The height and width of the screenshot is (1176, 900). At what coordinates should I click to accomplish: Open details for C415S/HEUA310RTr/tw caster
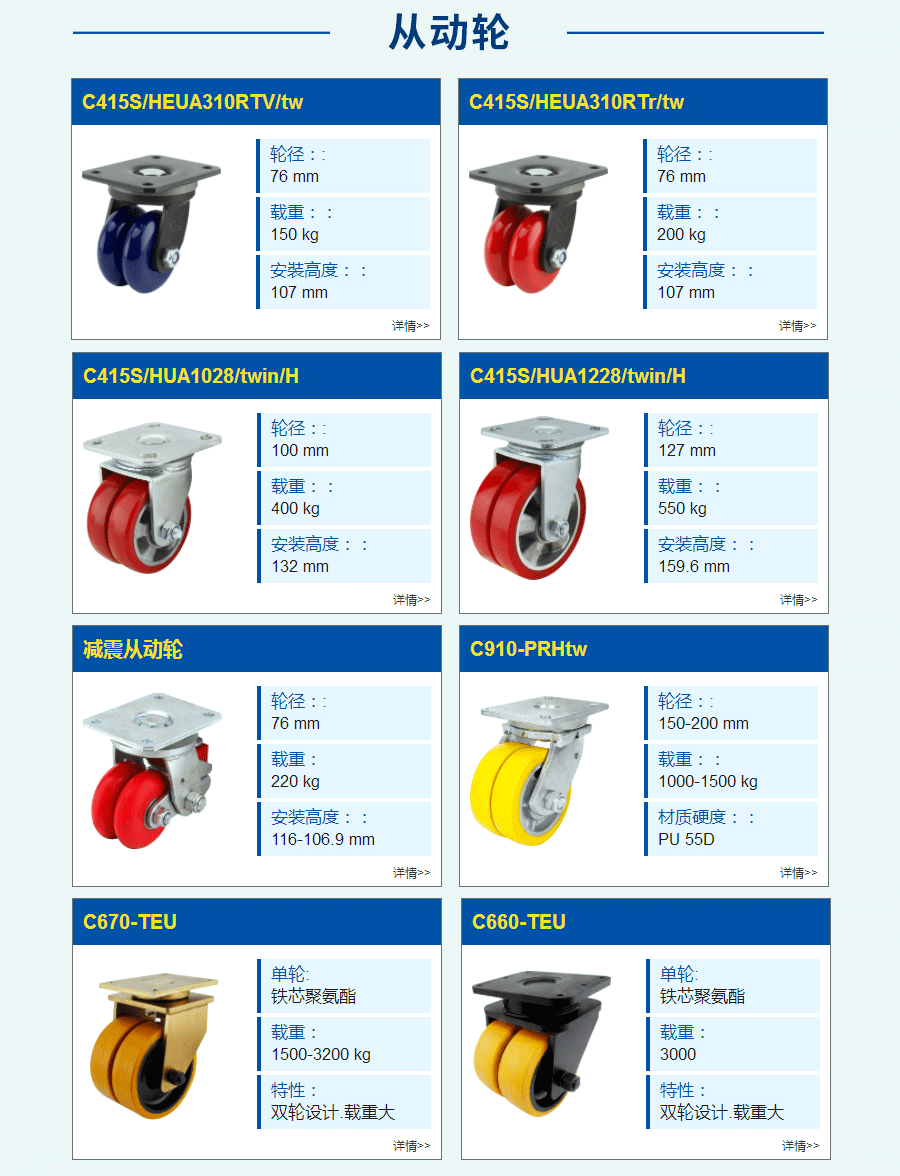(x=797, y=326)
